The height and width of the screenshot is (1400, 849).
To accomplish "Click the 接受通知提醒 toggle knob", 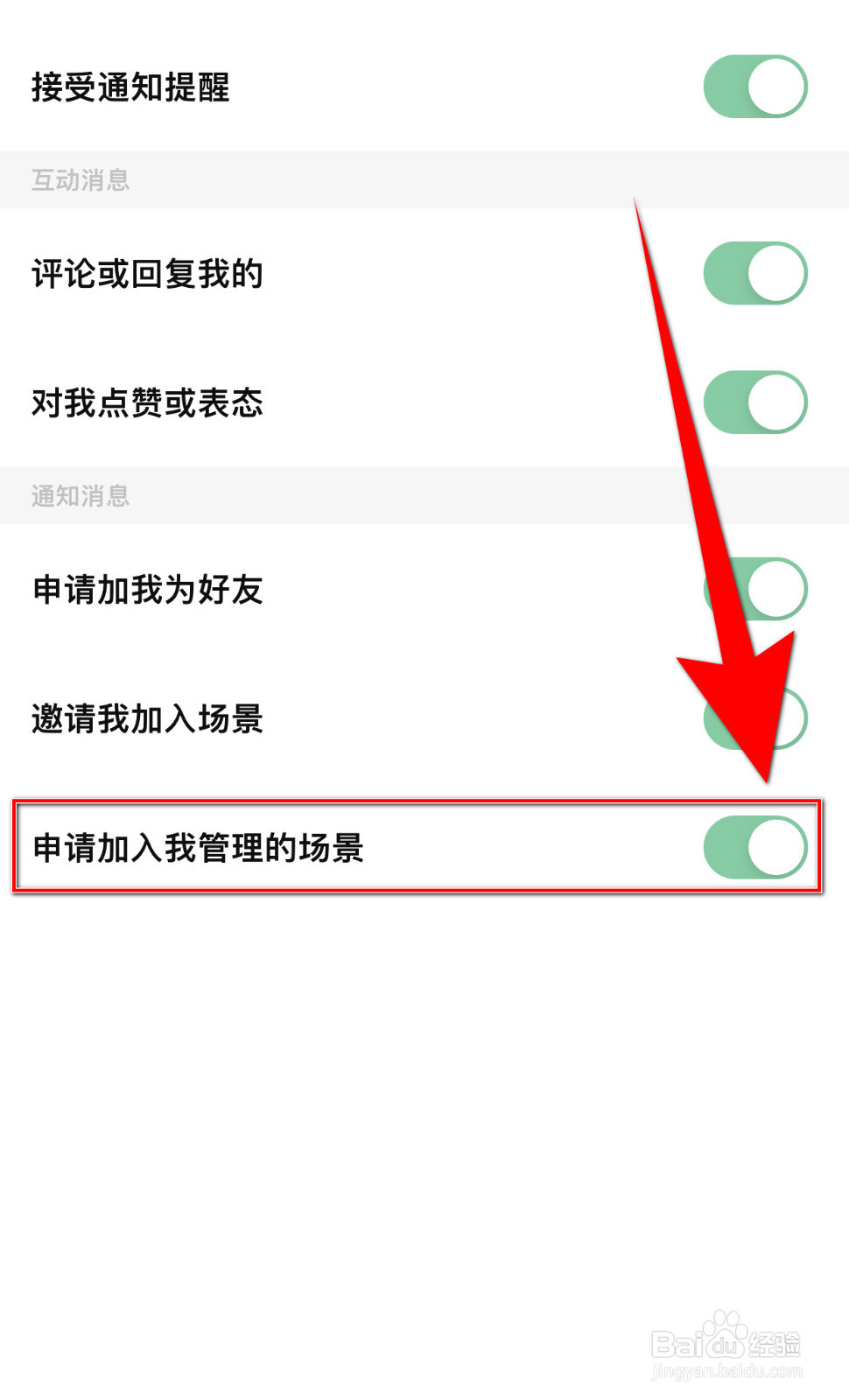I will coord(778,84).
